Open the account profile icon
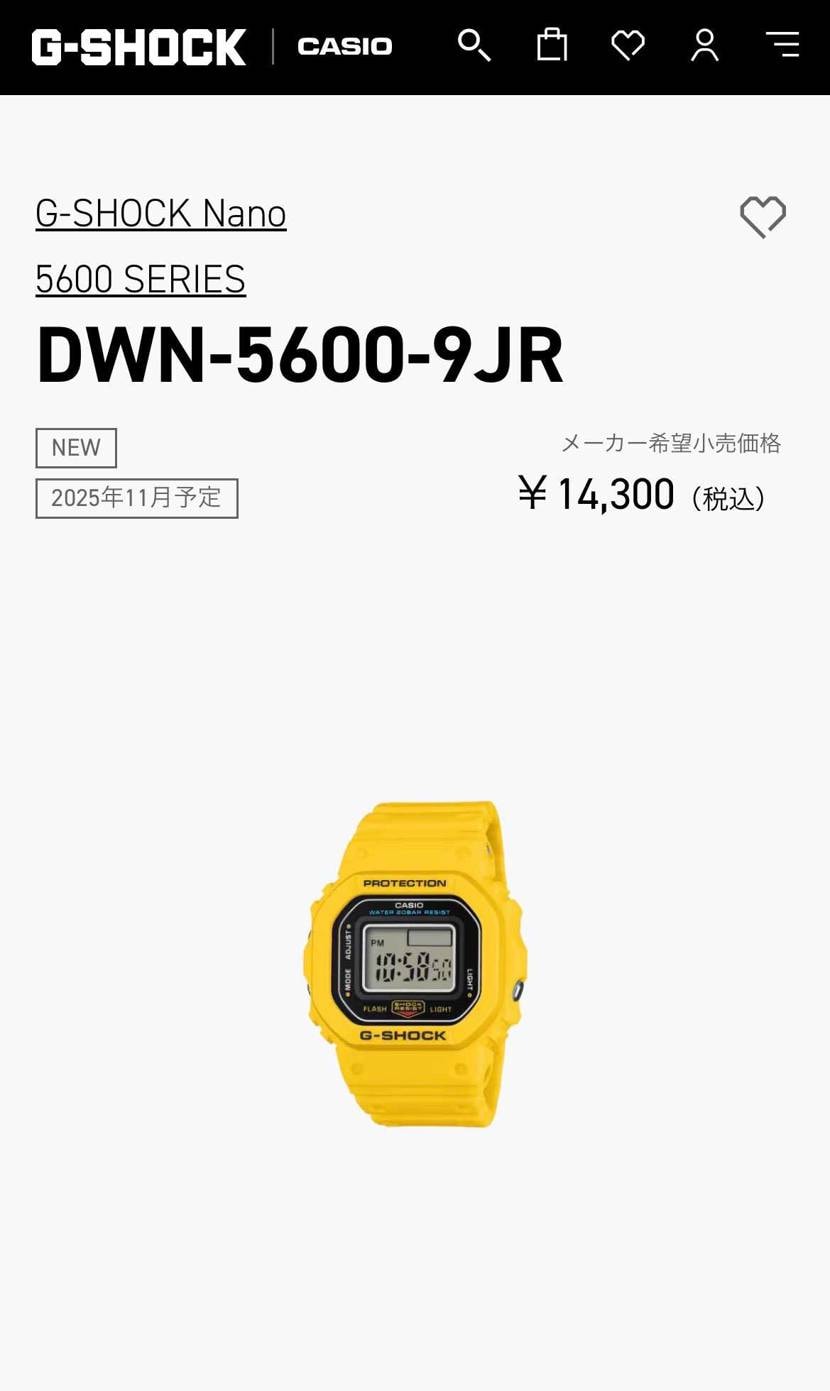The image size is (830, 1391). click(x=705, y=45)
